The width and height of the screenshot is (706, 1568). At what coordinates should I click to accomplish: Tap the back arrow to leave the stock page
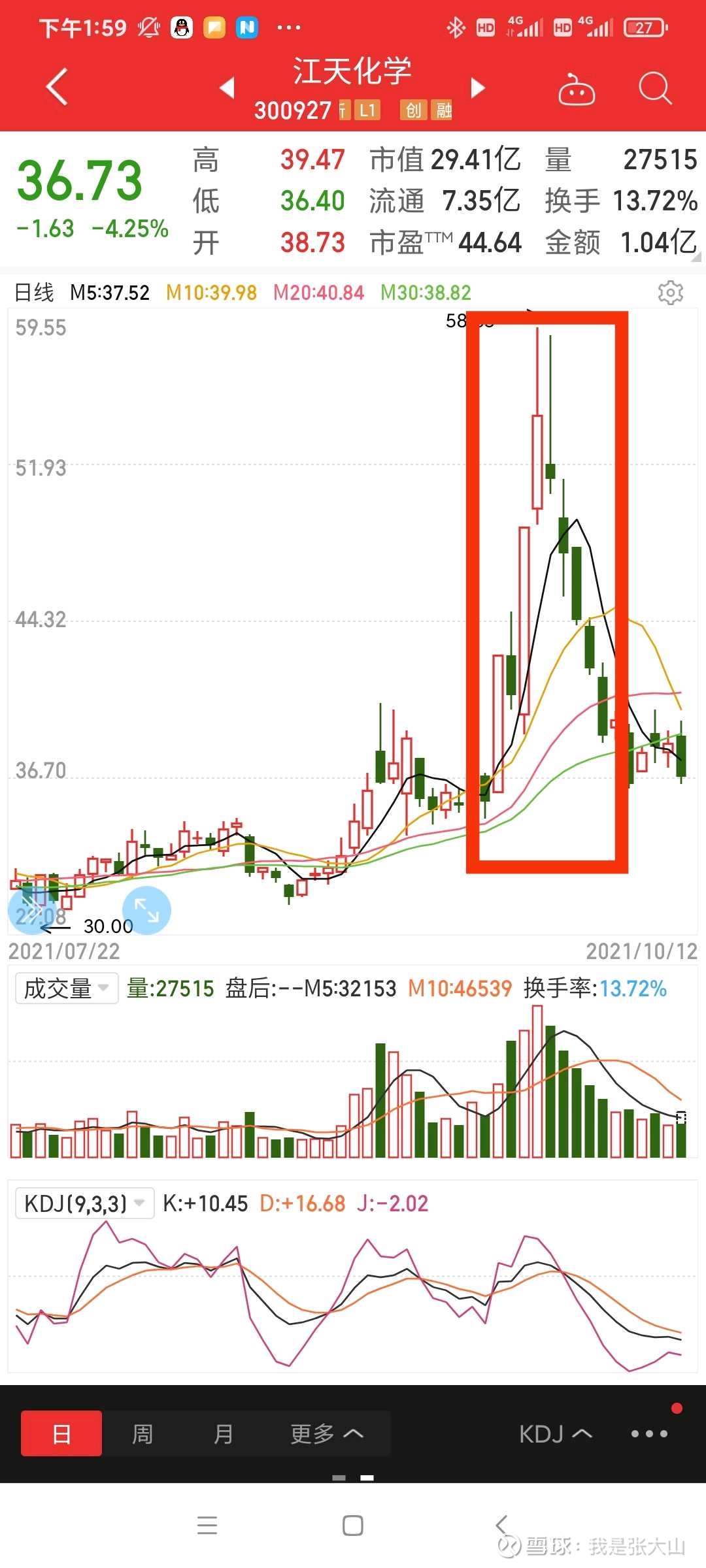click(56, 86)
